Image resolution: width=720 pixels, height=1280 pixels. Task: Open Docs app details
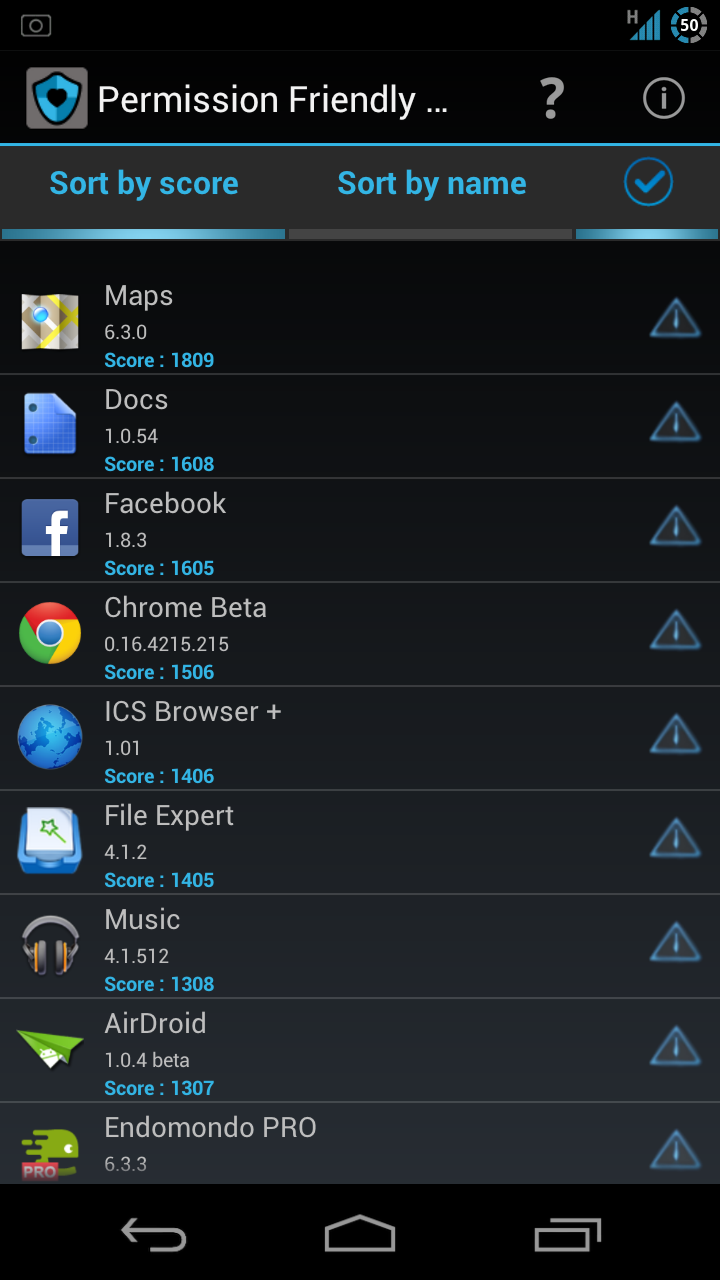[x=360, y=427]
